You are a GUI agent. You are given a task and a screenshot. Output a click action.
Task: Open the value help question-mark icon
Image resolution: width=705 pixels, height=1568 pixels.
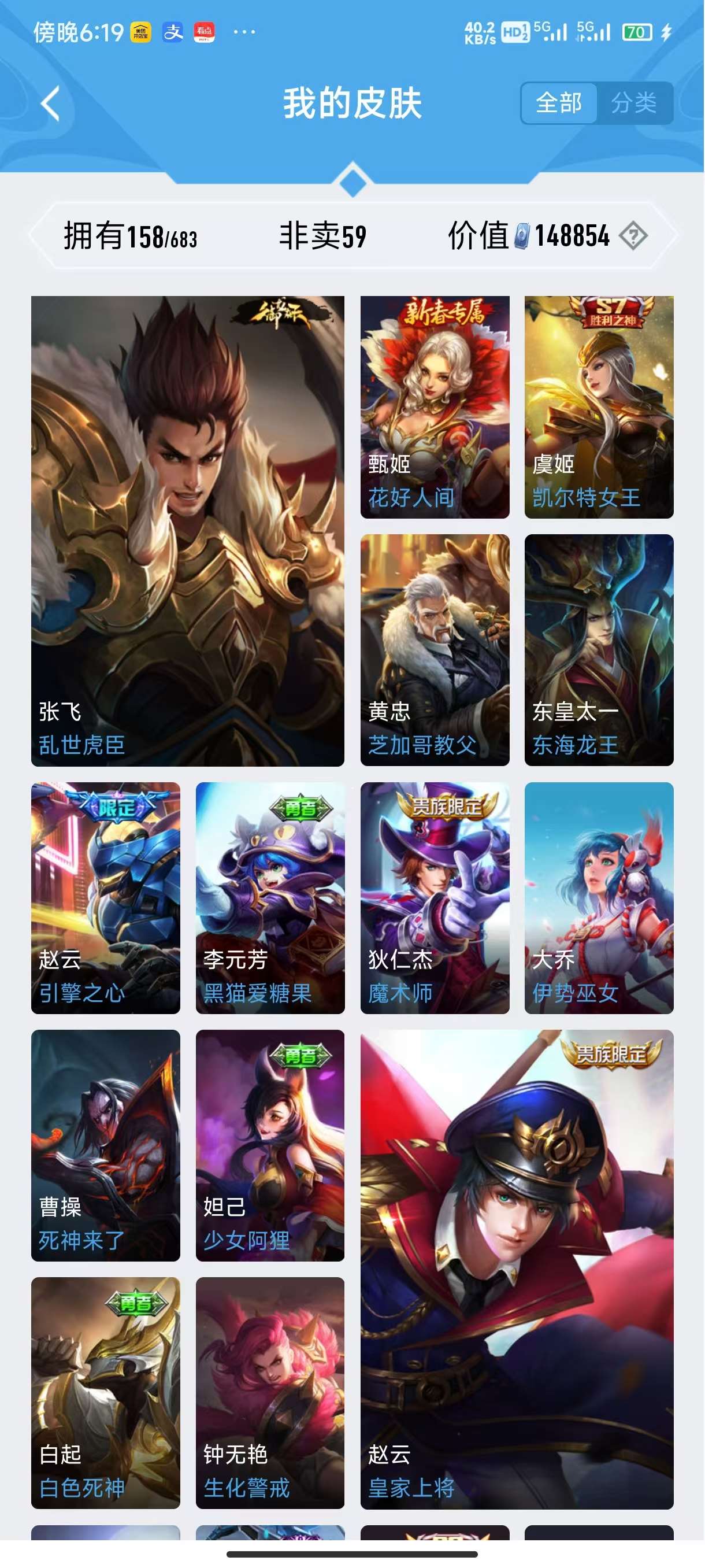tap(633, 236)
